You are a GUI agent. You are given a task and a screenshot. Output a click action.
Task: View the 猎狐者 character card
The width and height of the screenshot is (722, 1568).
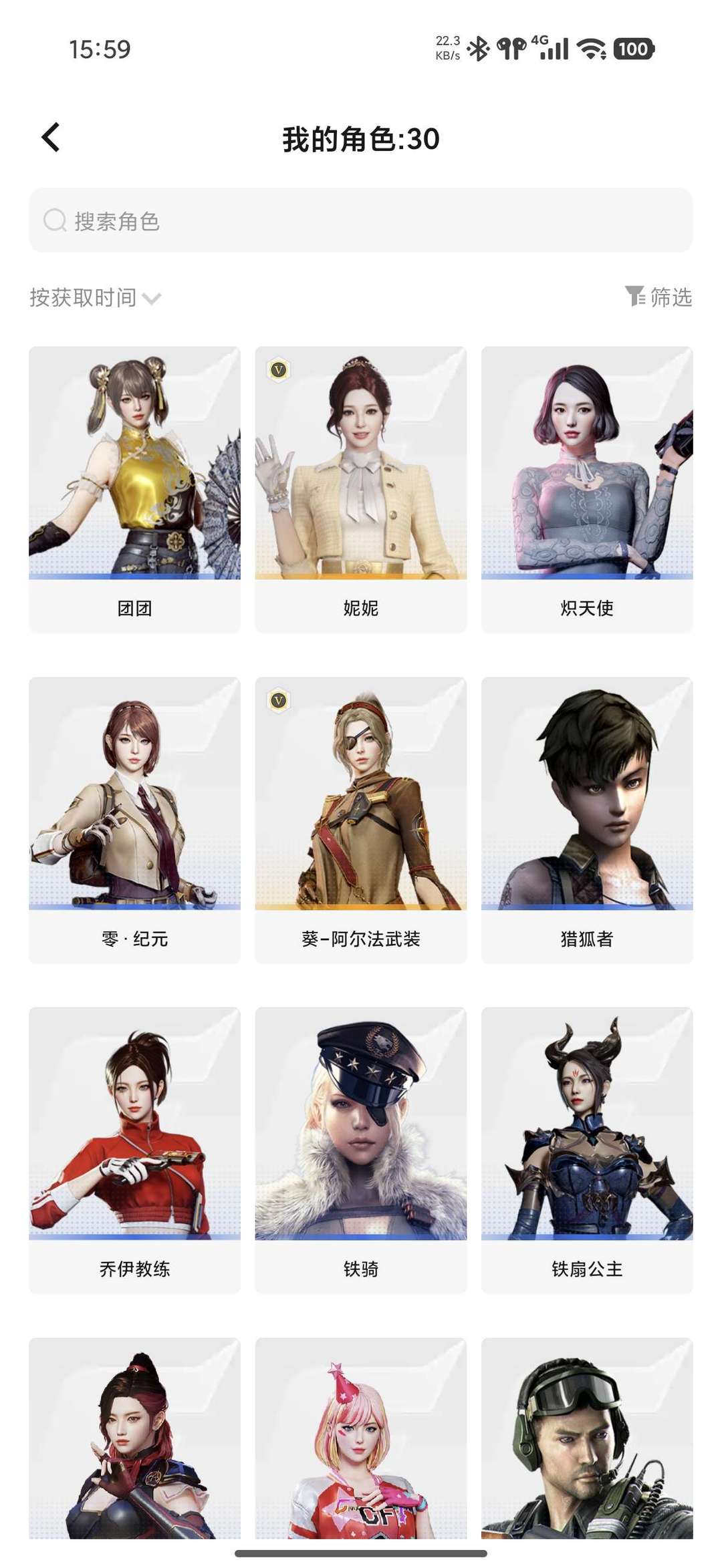click(x=586, y=820)
